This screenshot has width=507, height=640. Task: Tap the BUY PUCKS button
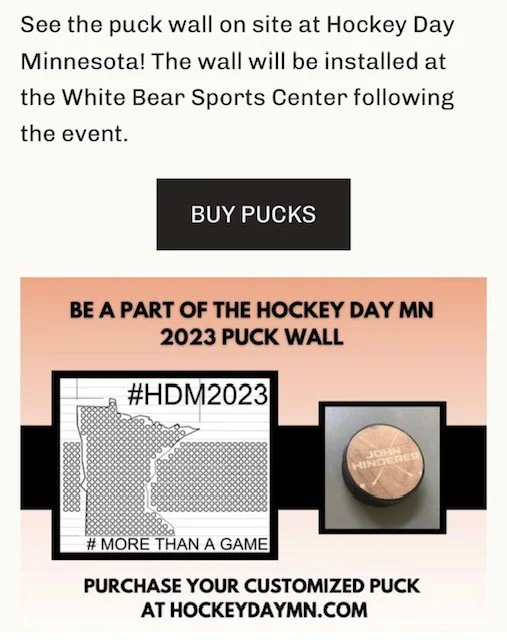pos(254,214)
